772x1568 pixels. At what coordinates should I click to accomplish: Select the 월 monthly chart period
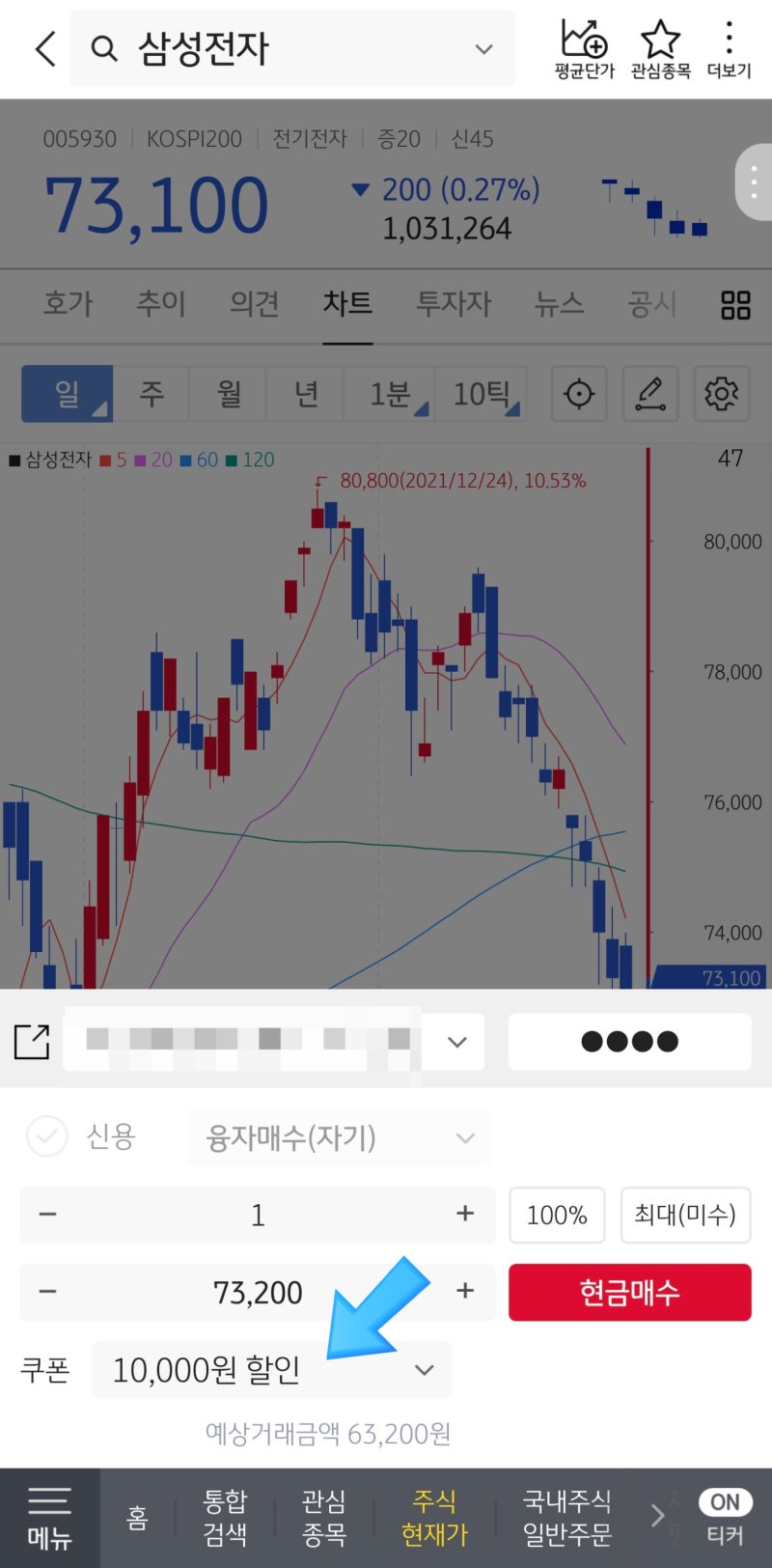click(x=229, y=394)
